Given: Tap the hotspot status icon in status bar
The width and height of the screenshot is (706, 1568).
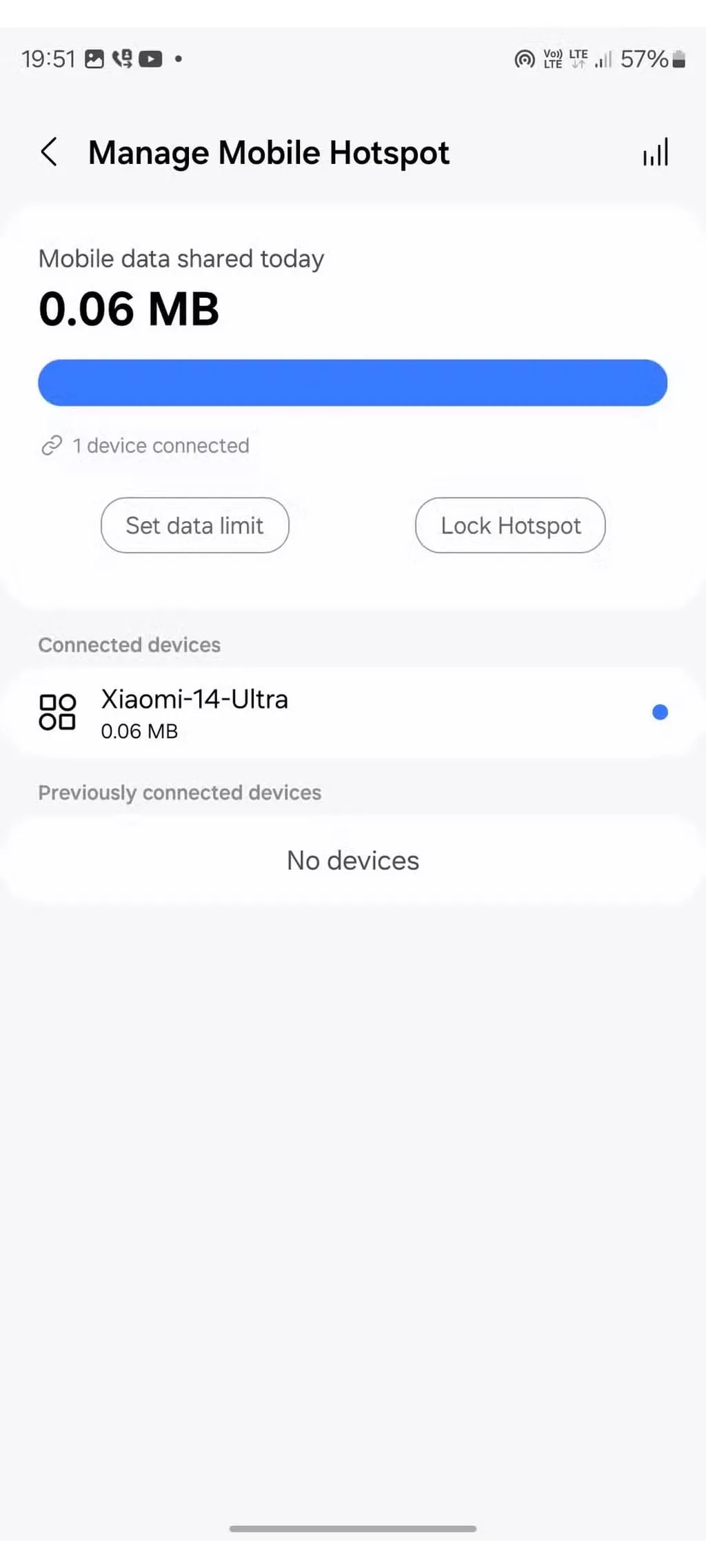Looking at the screenshot, I should pos(523,60).
